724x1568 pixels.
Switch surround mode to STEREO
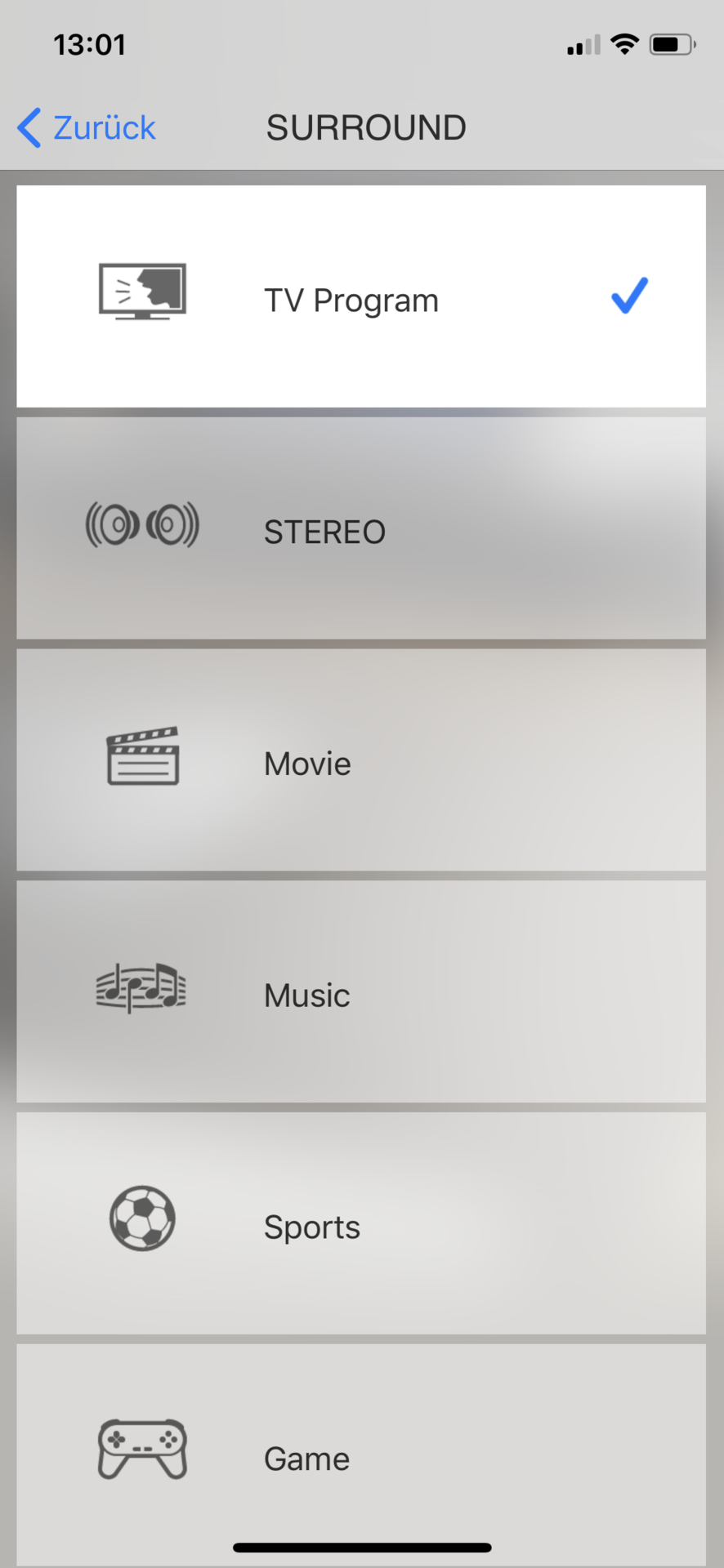point(361,529)
